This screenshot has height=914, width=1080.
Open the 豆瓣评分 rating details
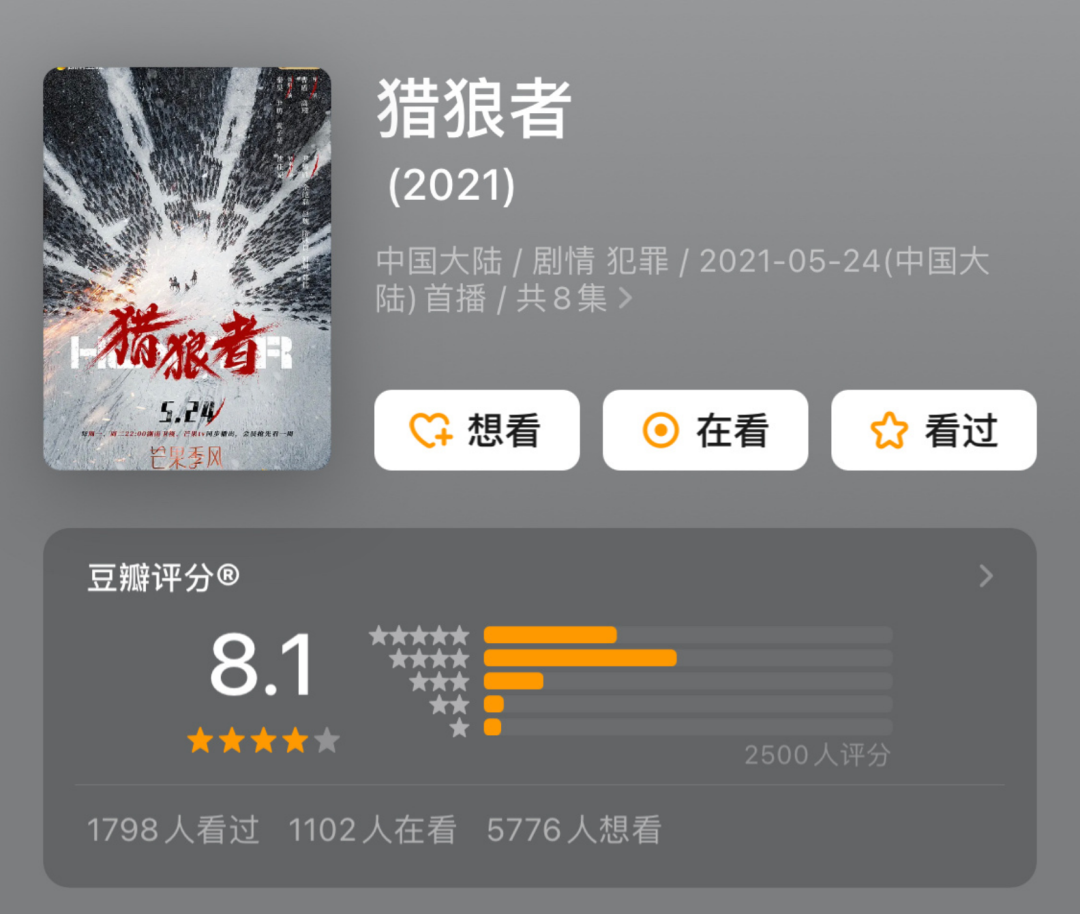pyautogui.click(x=985, y=576)
